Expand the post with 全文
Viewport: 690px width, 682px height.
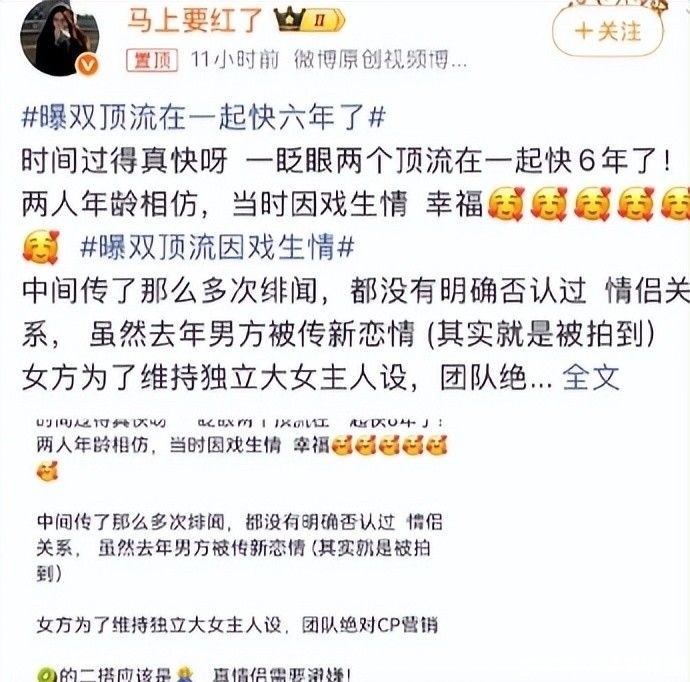[x=591, y=376]
